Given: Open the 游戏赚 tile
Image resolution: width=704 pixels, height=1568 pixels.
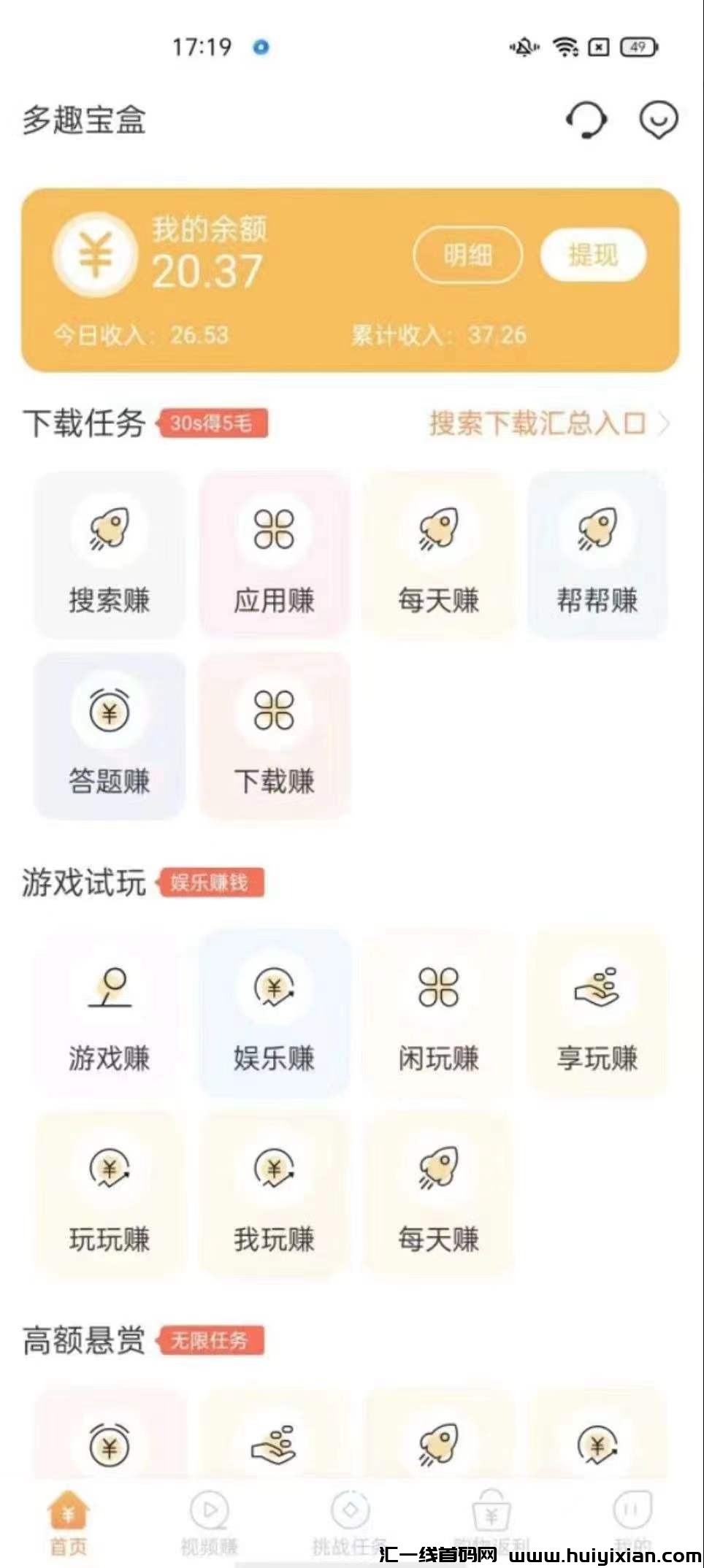Looking at the screenshot, I should [x=110, y=1013].
